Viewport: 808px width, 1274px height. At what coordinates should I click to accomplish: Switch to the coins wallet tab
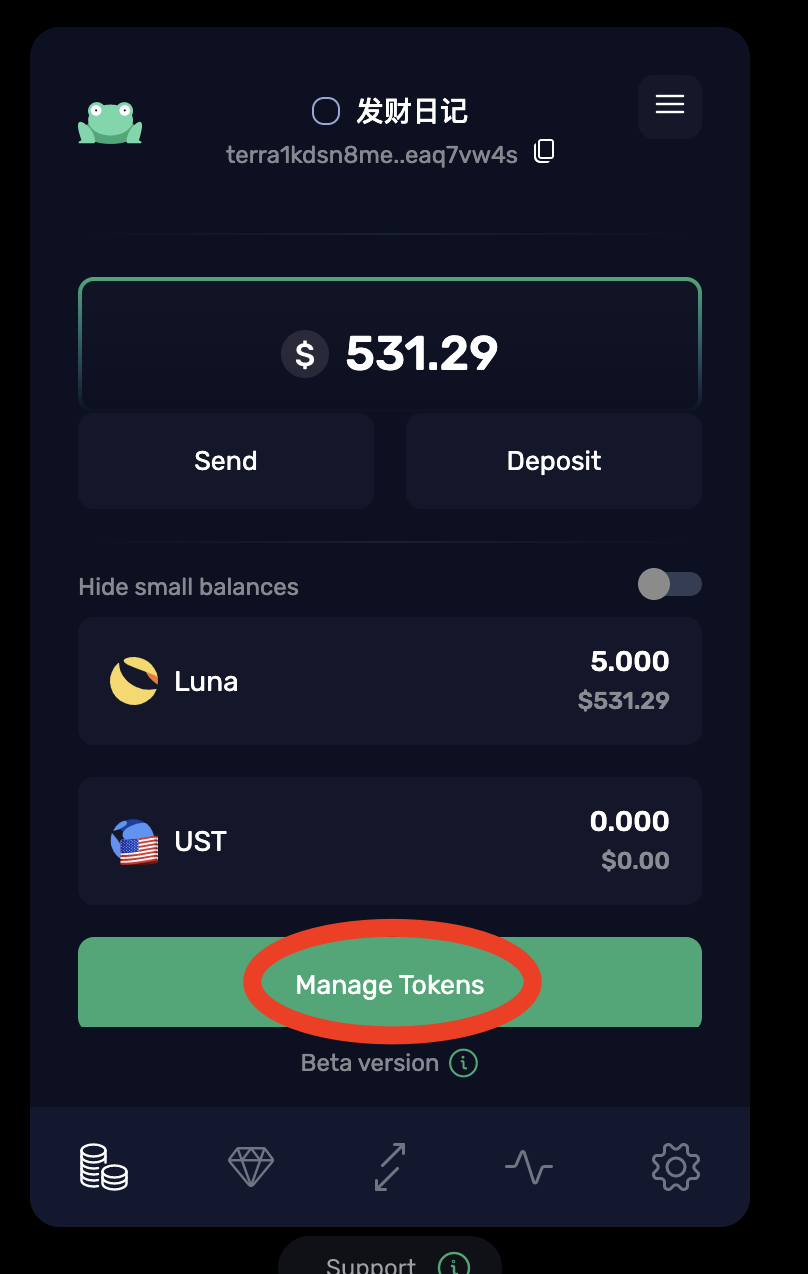(104, 1166)
